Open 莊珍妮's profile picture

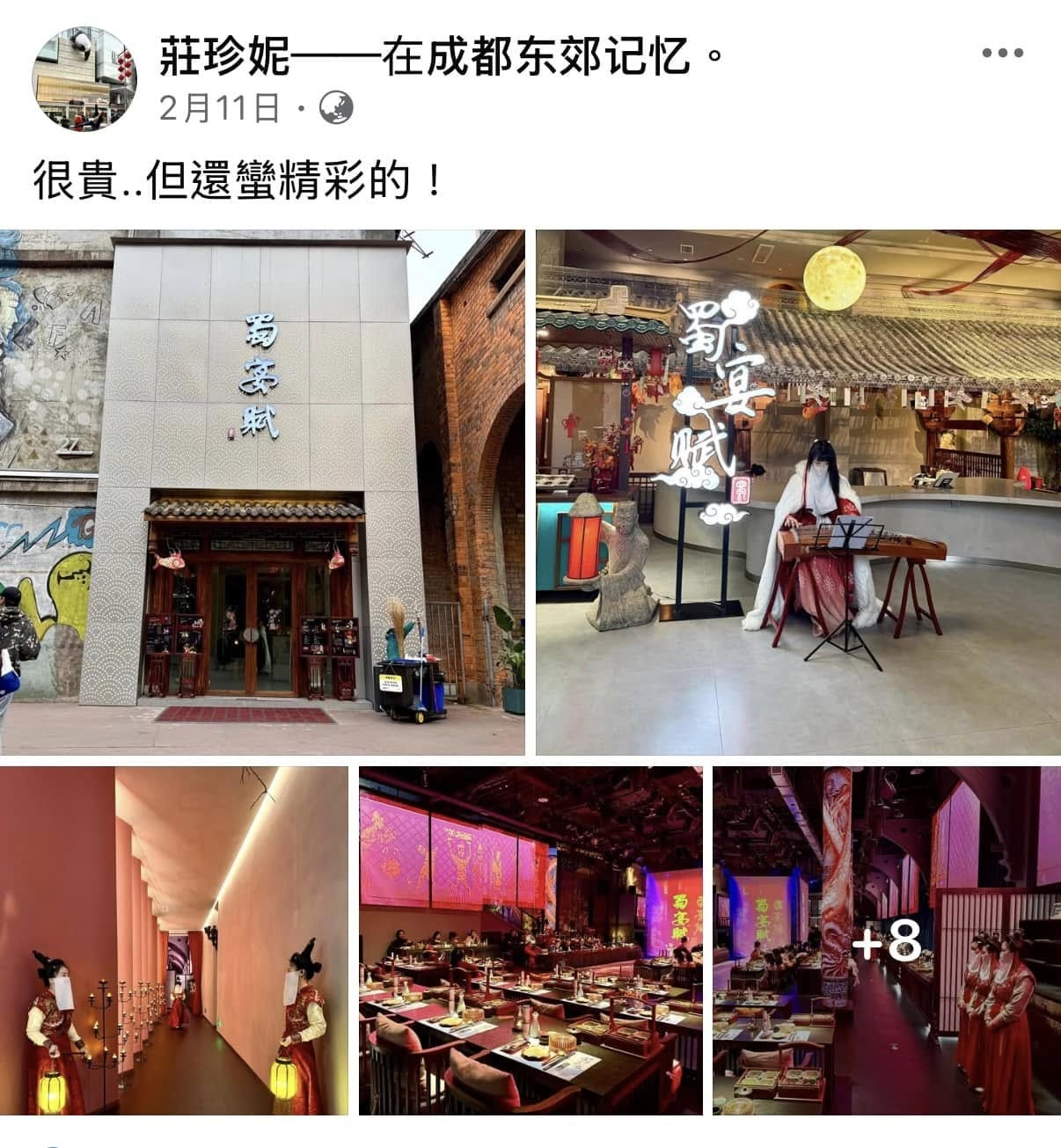click(x=85, y=77)
